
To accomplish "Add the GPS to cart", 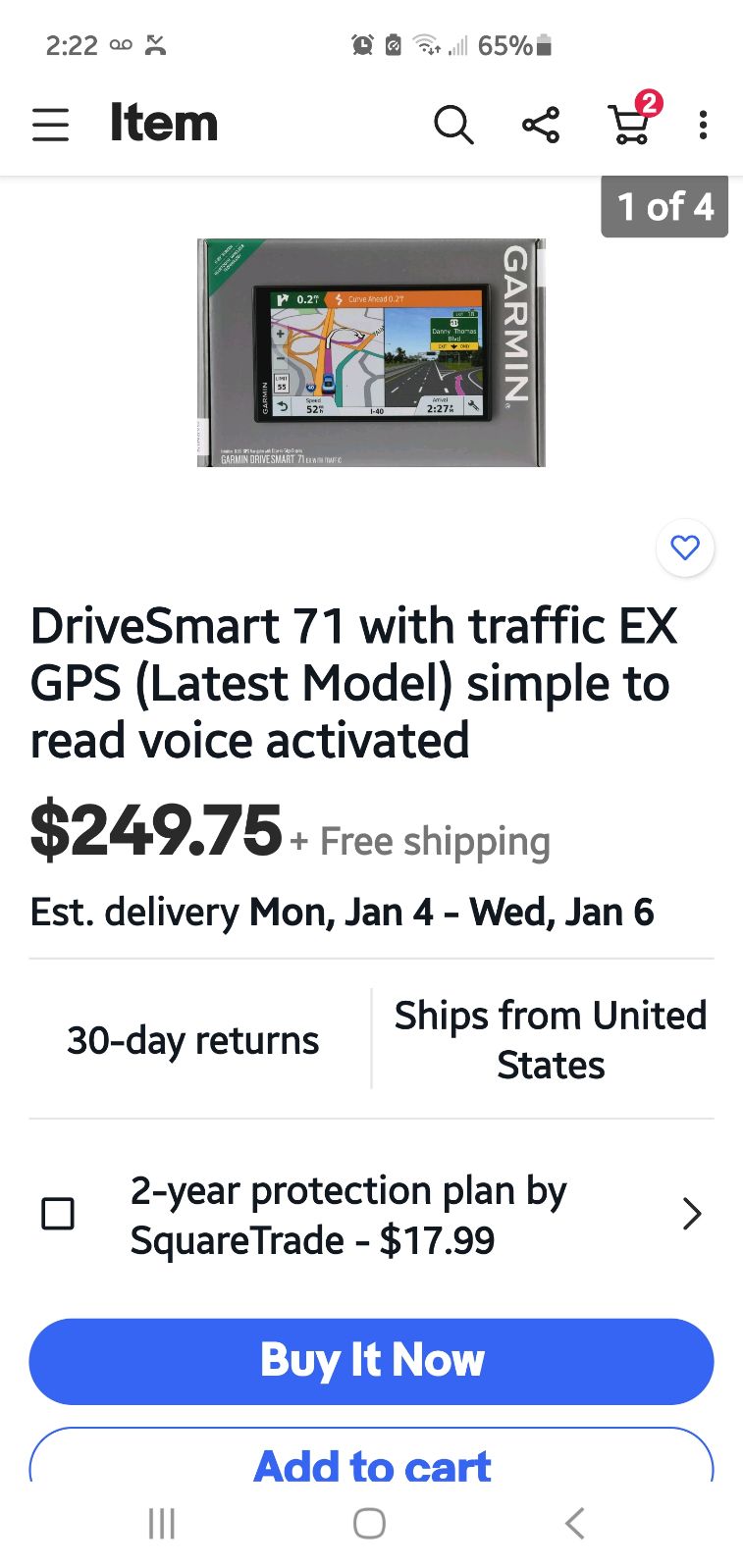I will [371, 1457].
